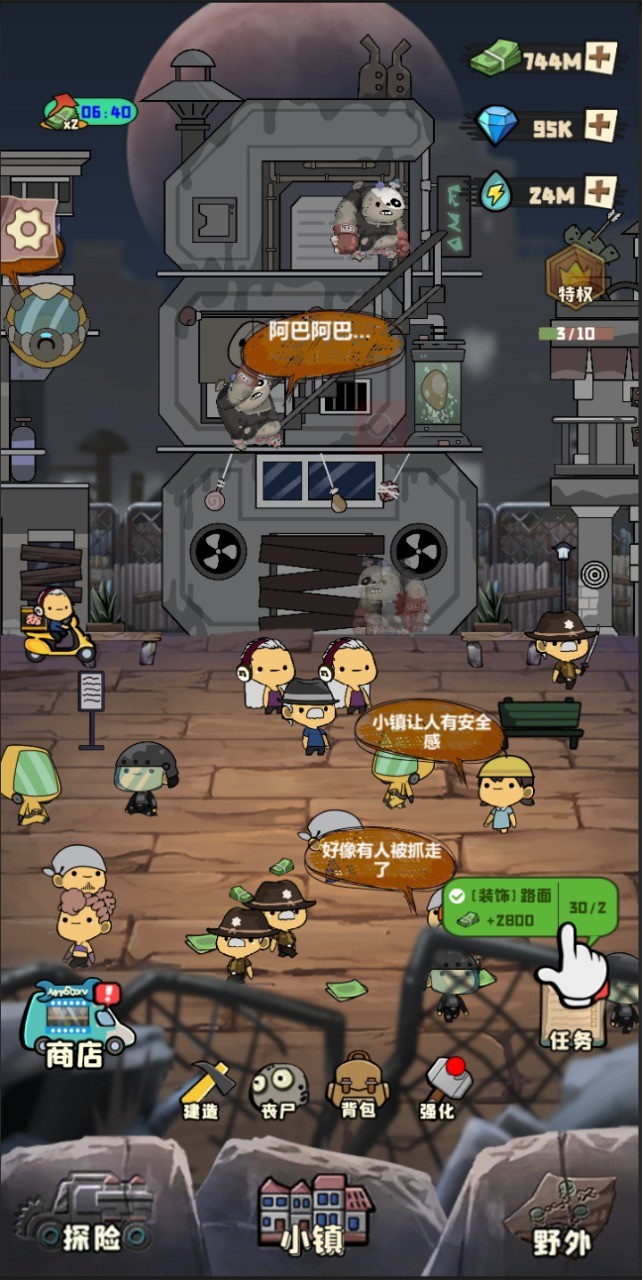Add diamonds using the plus button
Screen dimensions: 642x1280
click(x=600, y=125)
